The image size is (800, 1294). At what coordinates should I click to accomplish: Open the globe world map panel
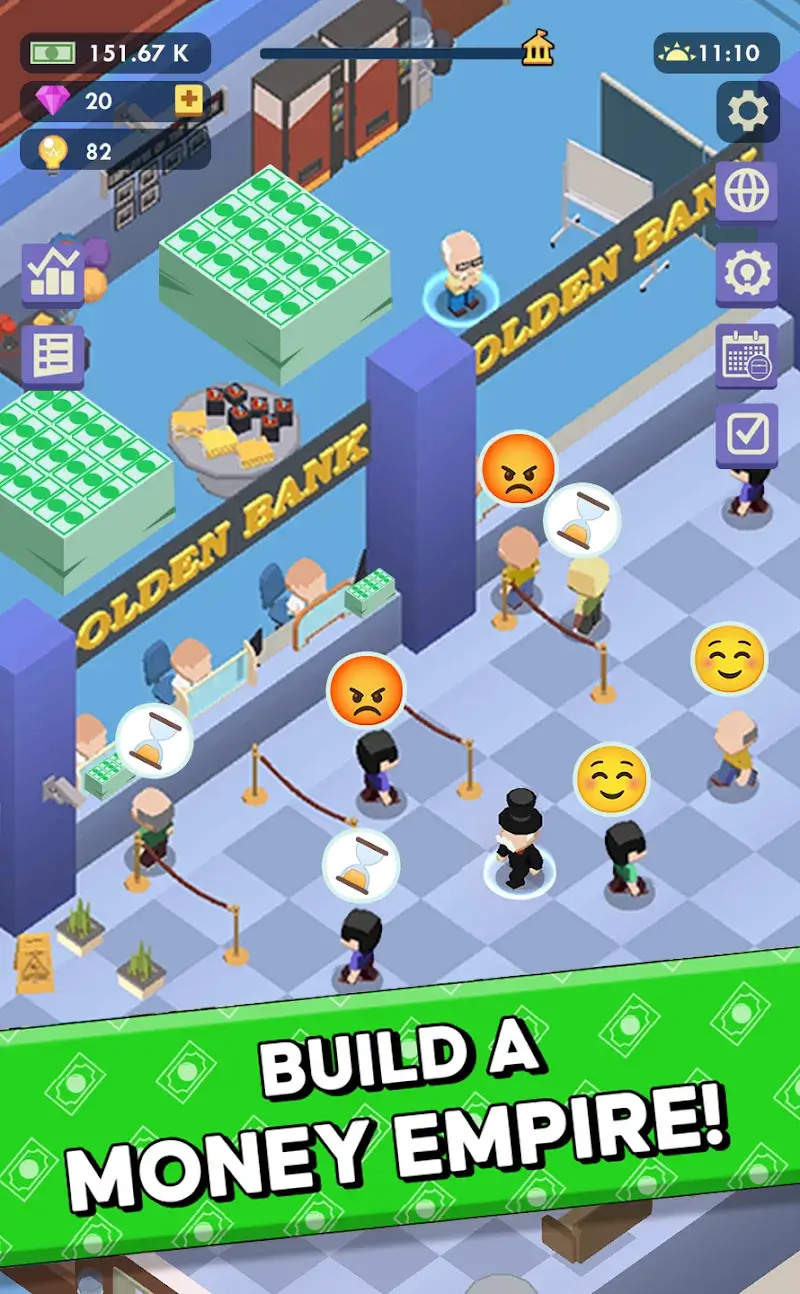pyautogui.click(x=746, y=189)
